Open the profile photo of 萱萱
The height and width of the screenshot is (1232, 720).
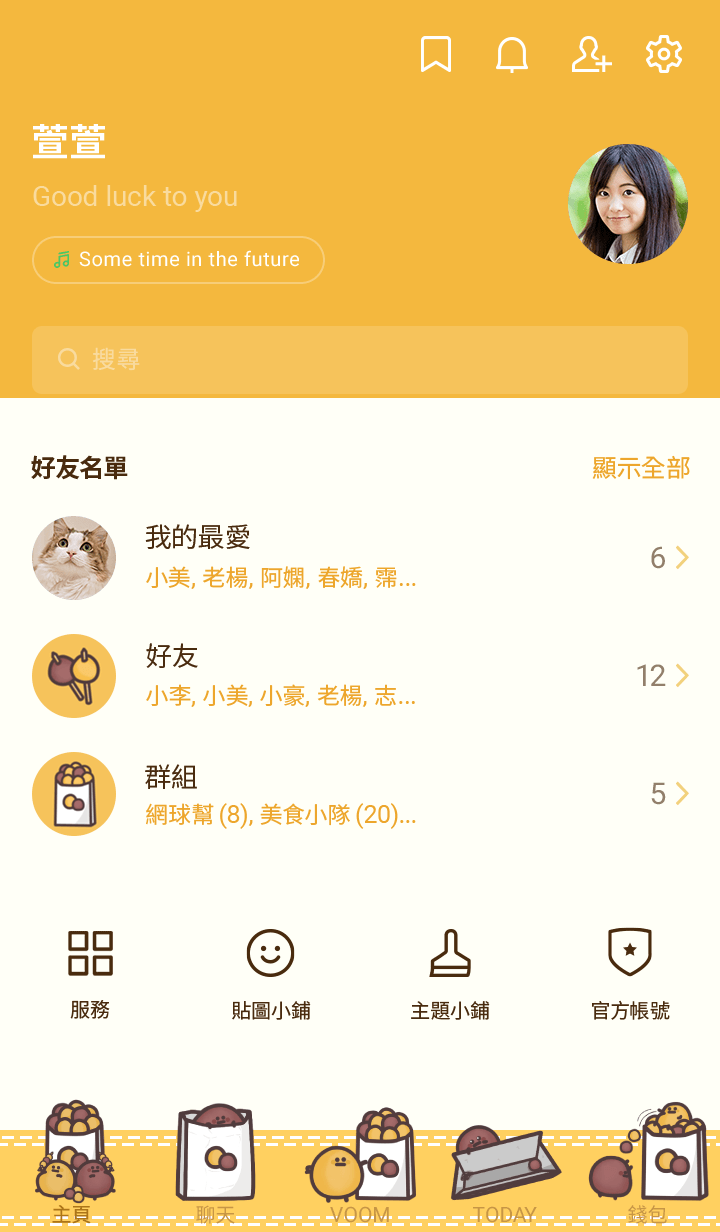point(628,204)
